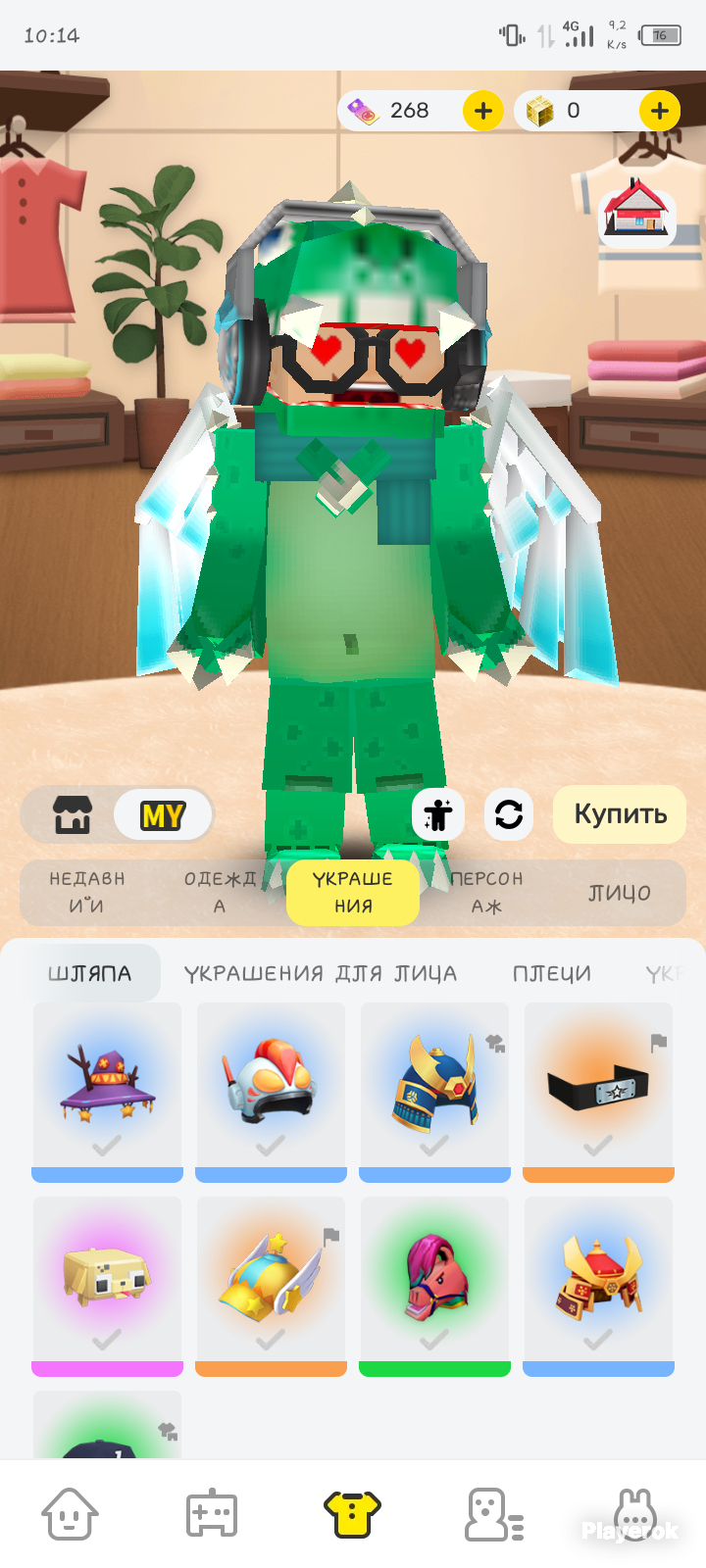Switch to the store view icon

[73, 814]
